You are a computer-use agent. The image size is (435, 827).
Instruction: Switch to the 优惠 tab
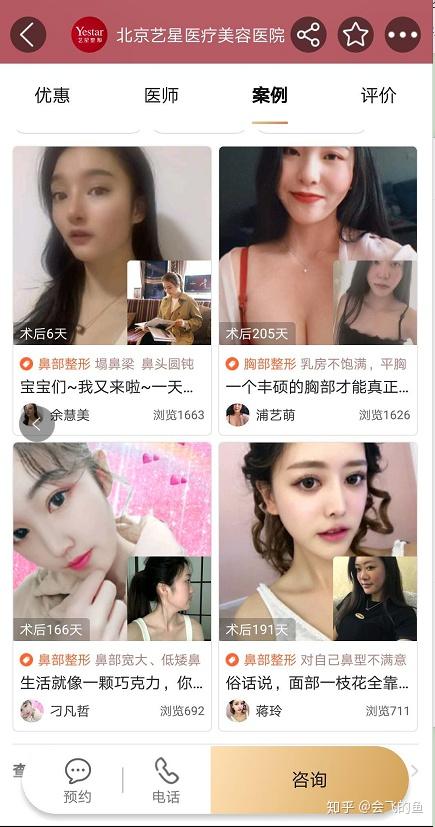(x=52, y=95)
